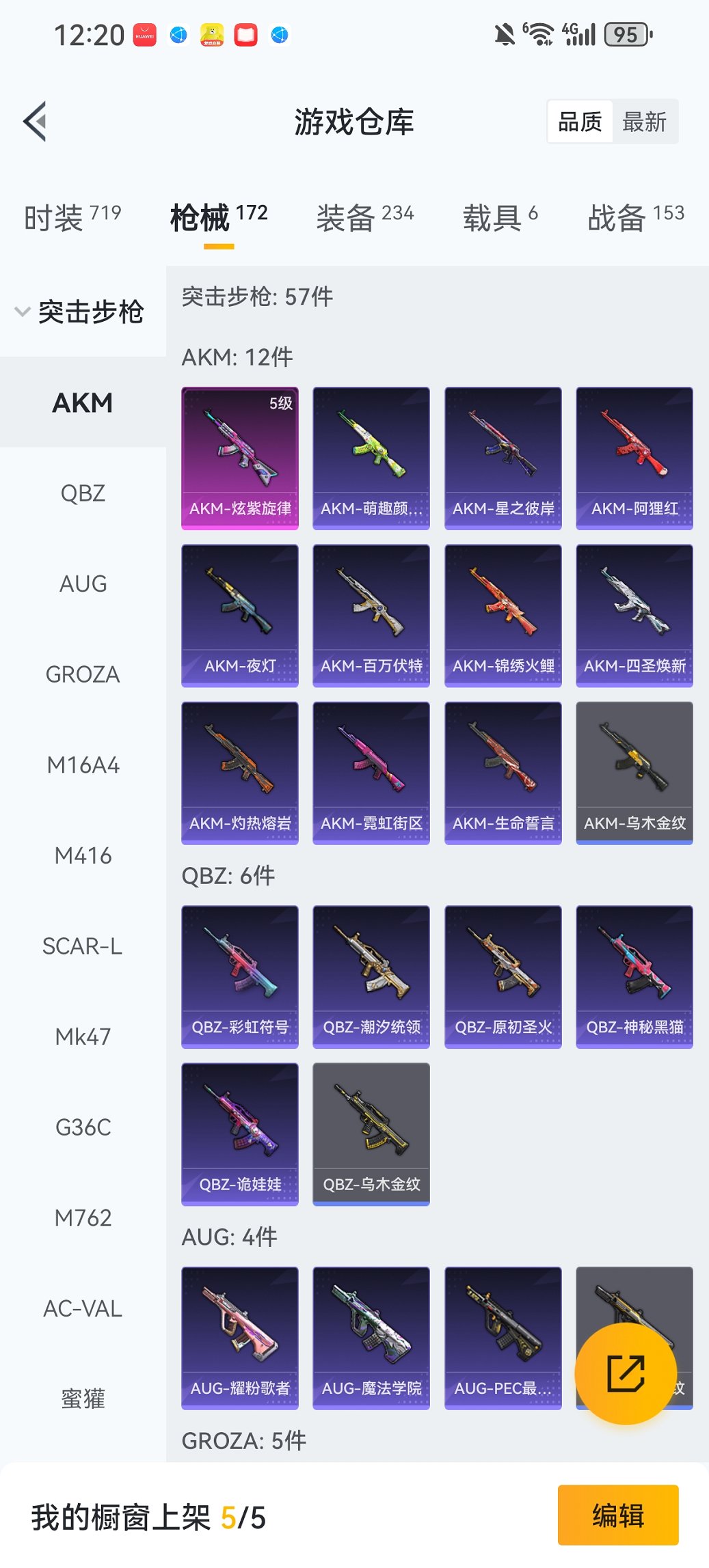Go back from the 游戏仓库 page

tap(36, 122)
